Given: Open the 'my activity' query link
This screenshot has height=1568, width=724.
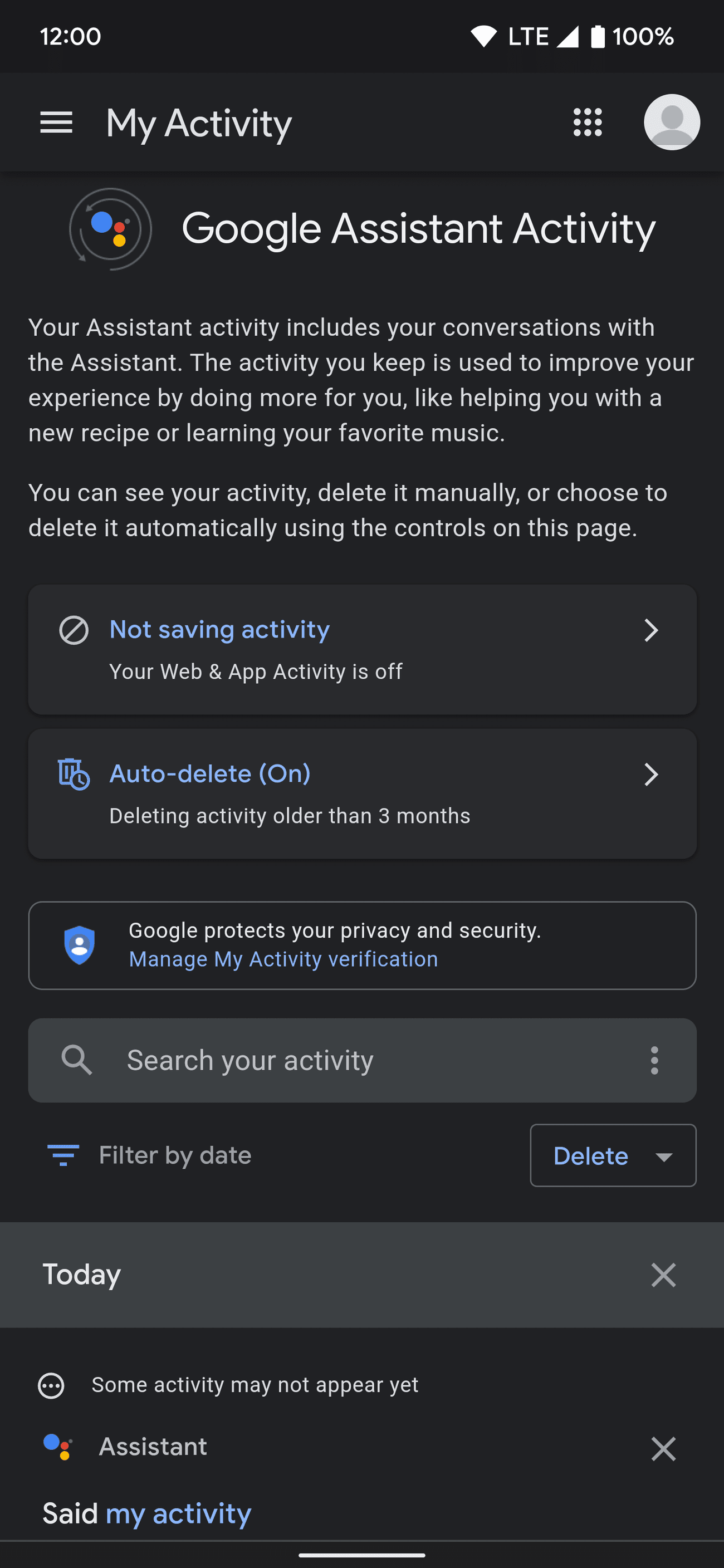Looking at the screenshot, I should pyautogui.click(x=178, y=1514).
